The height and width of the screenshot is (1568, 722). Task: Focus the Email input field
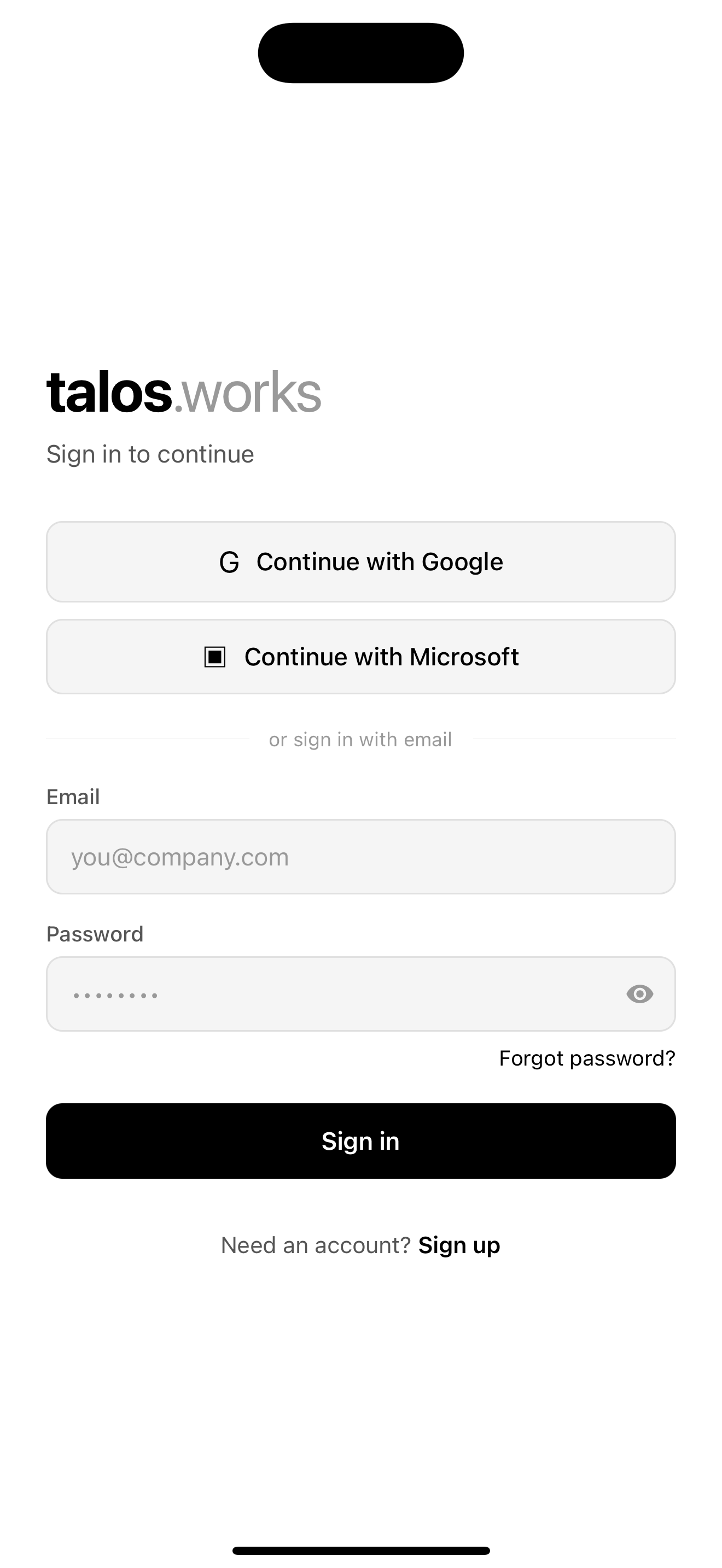click(x=361, y=856)
